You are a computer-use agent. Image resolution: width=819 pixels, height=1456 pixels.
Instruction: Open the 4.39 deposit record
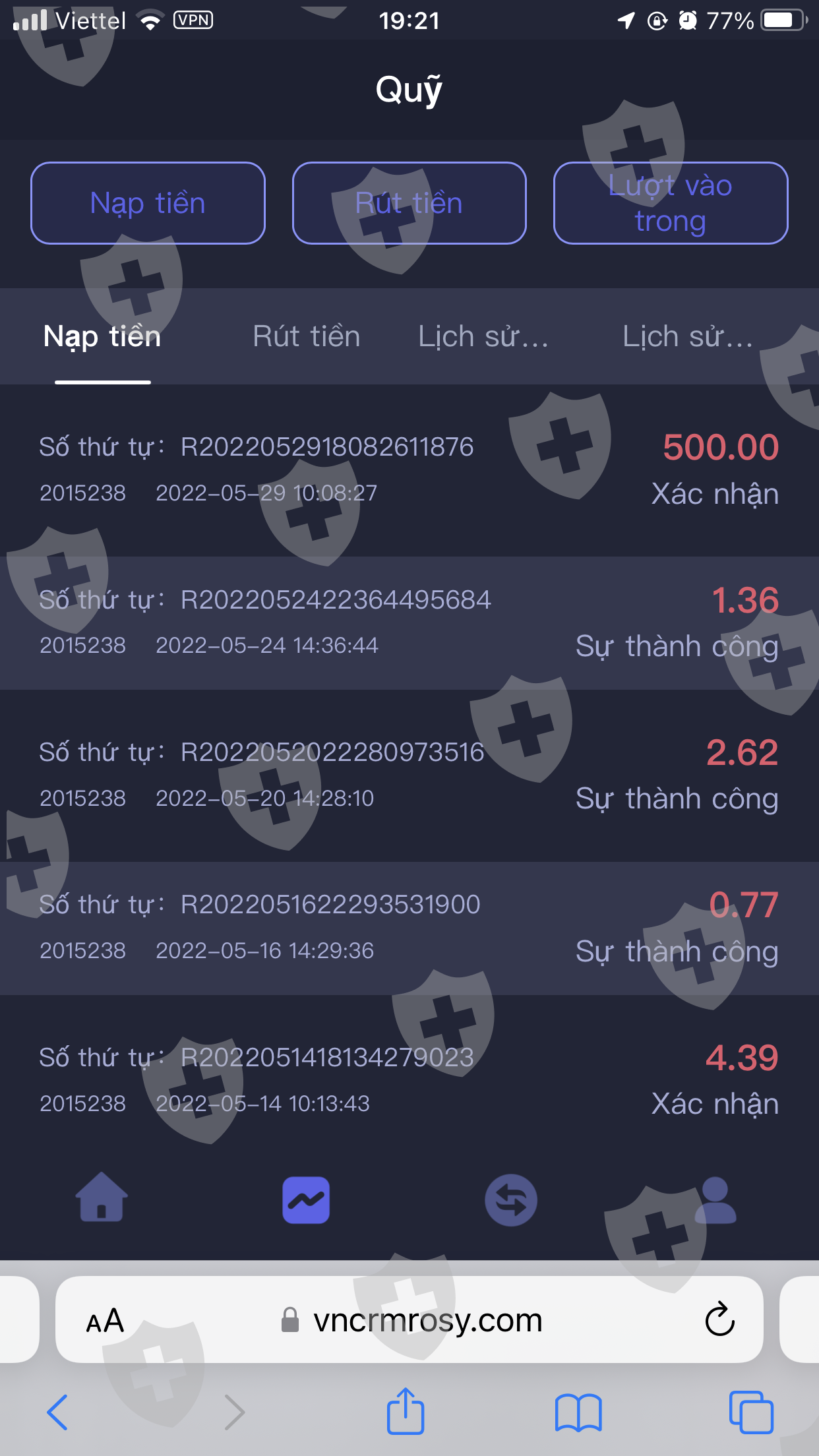click(409, 1080)
